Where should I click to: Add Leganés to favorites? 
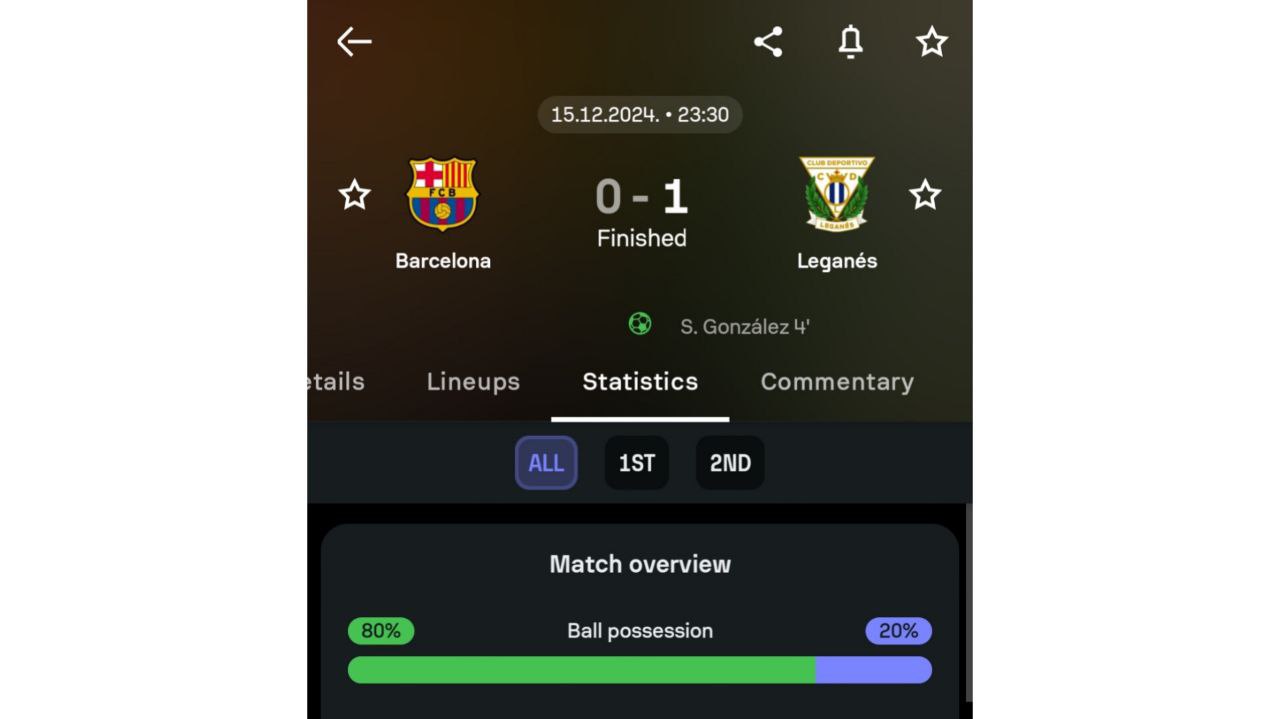925,194
